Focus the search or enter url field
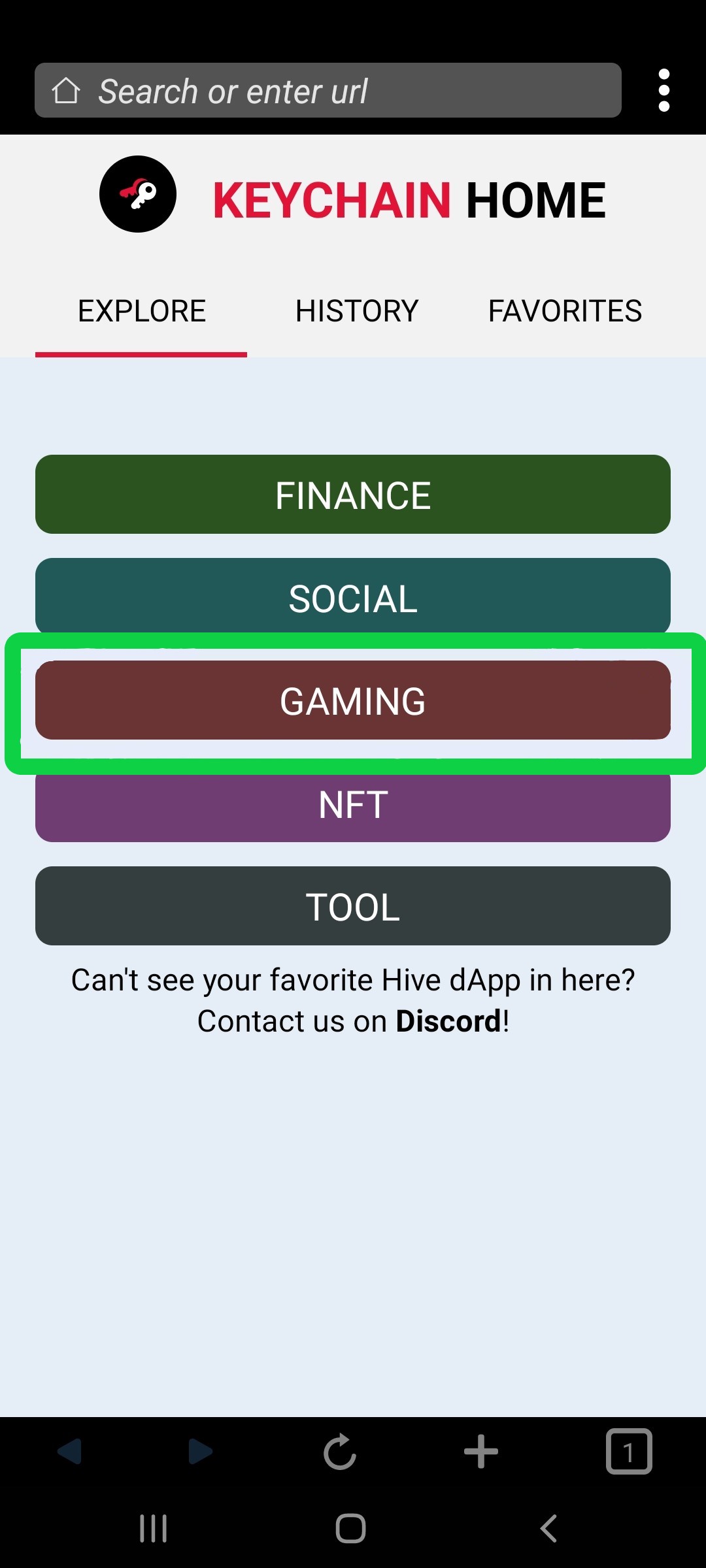Image resolution: width=706 pixels, height=1568 pixels. pyautogui.click(x=328, y=90)
